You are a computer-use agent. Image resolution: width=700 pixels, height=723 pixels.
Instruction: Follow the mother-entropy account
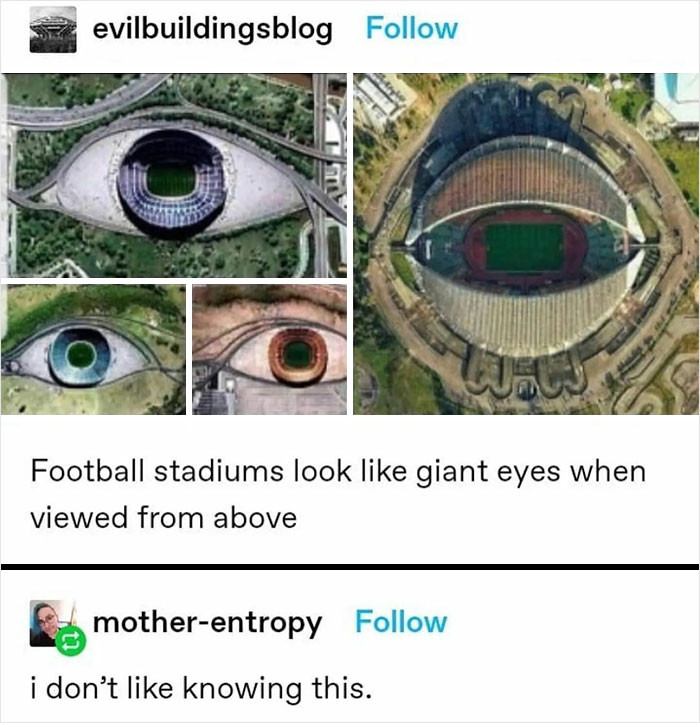(401, 622)
